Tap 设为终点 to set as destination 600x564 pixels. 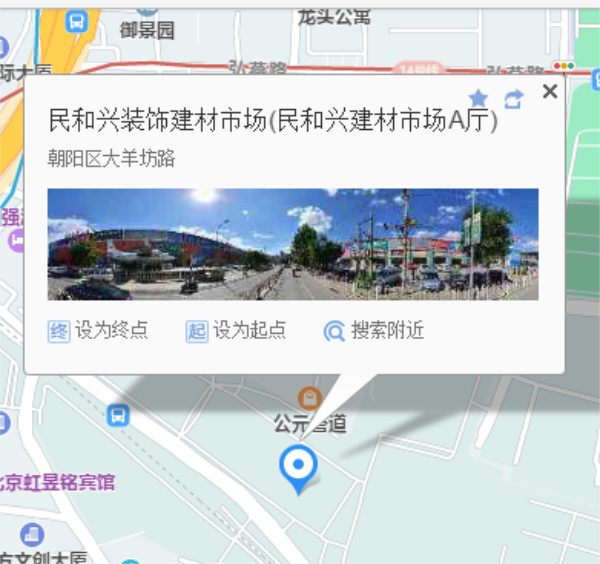(98, 331)
